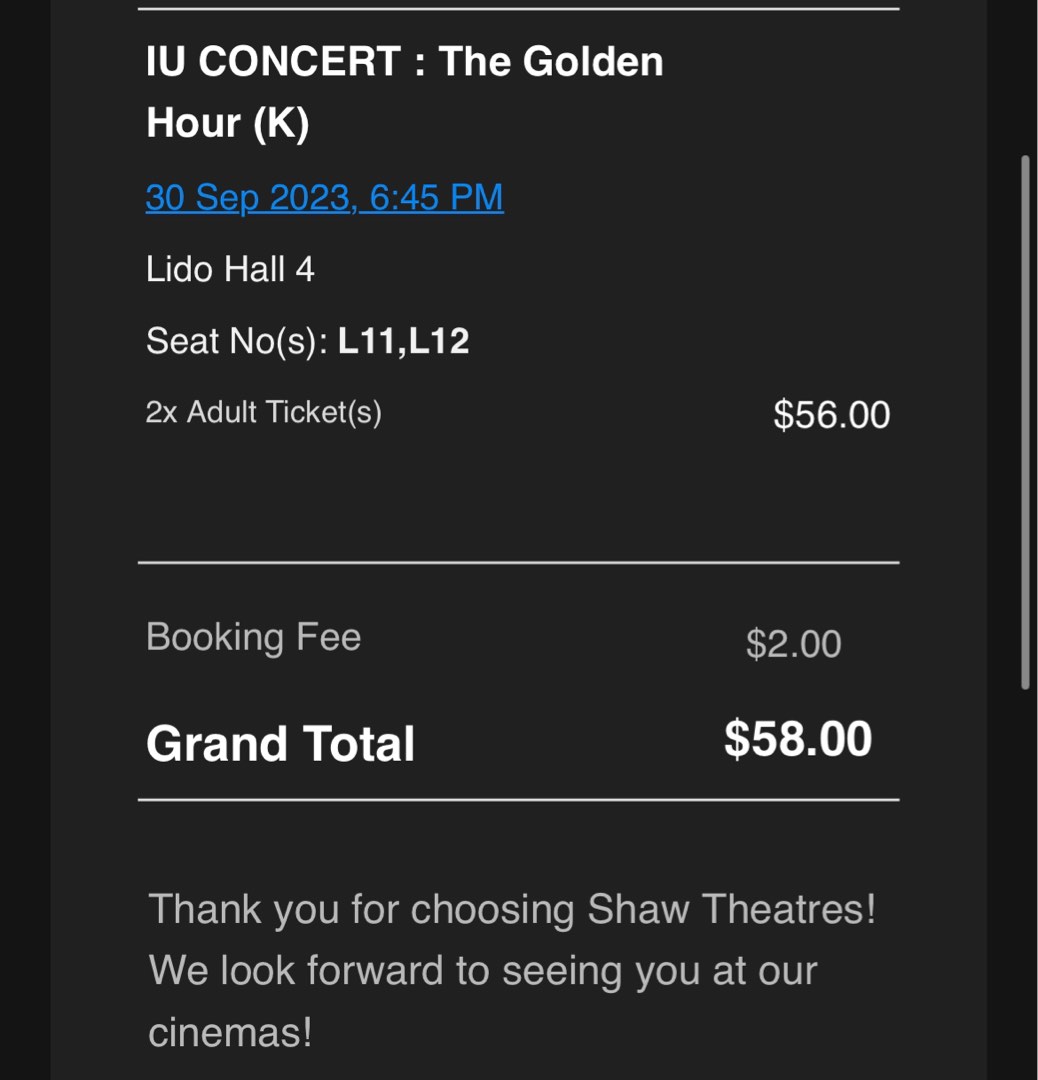Click the Booking Fee label

[x=253, y=637]
